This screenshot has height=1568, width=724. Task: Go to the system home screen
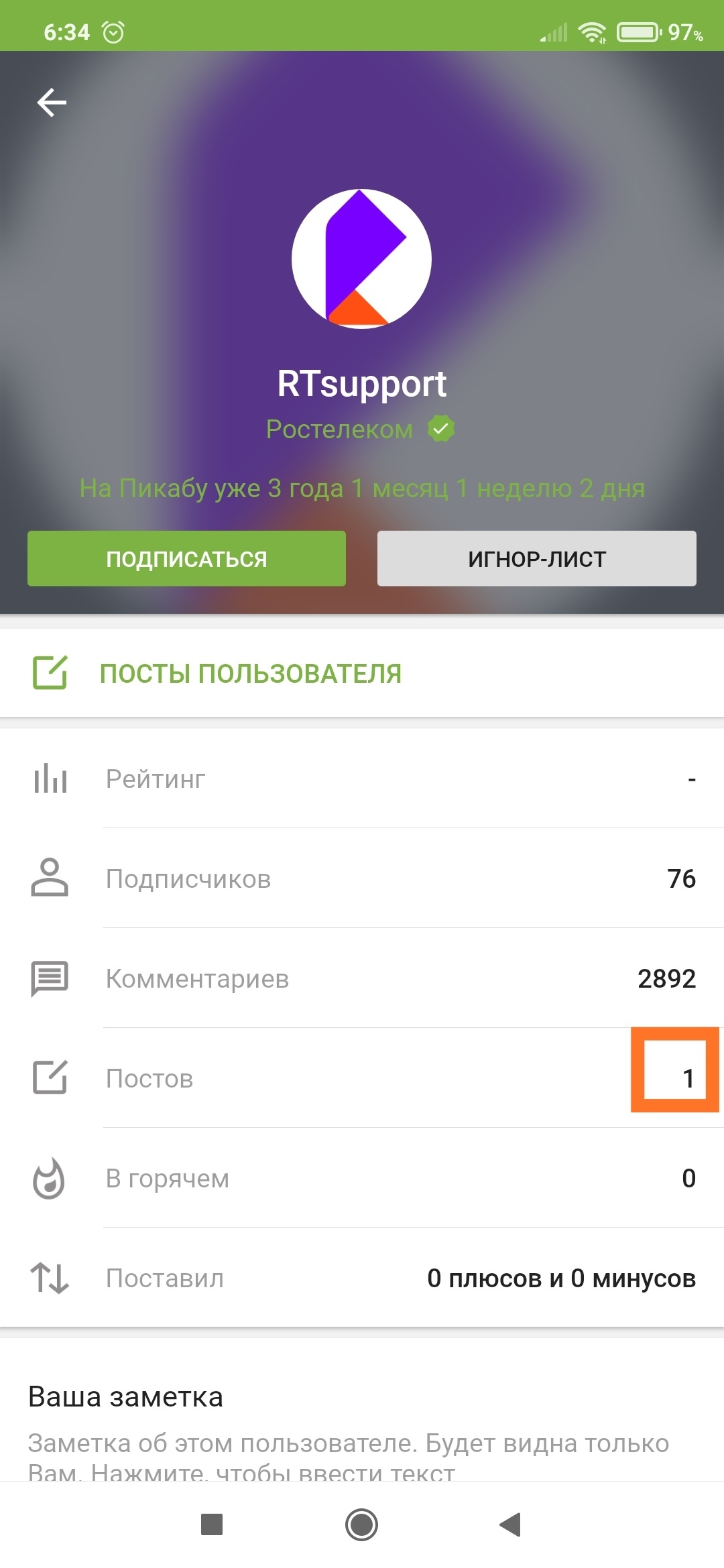361,1524
